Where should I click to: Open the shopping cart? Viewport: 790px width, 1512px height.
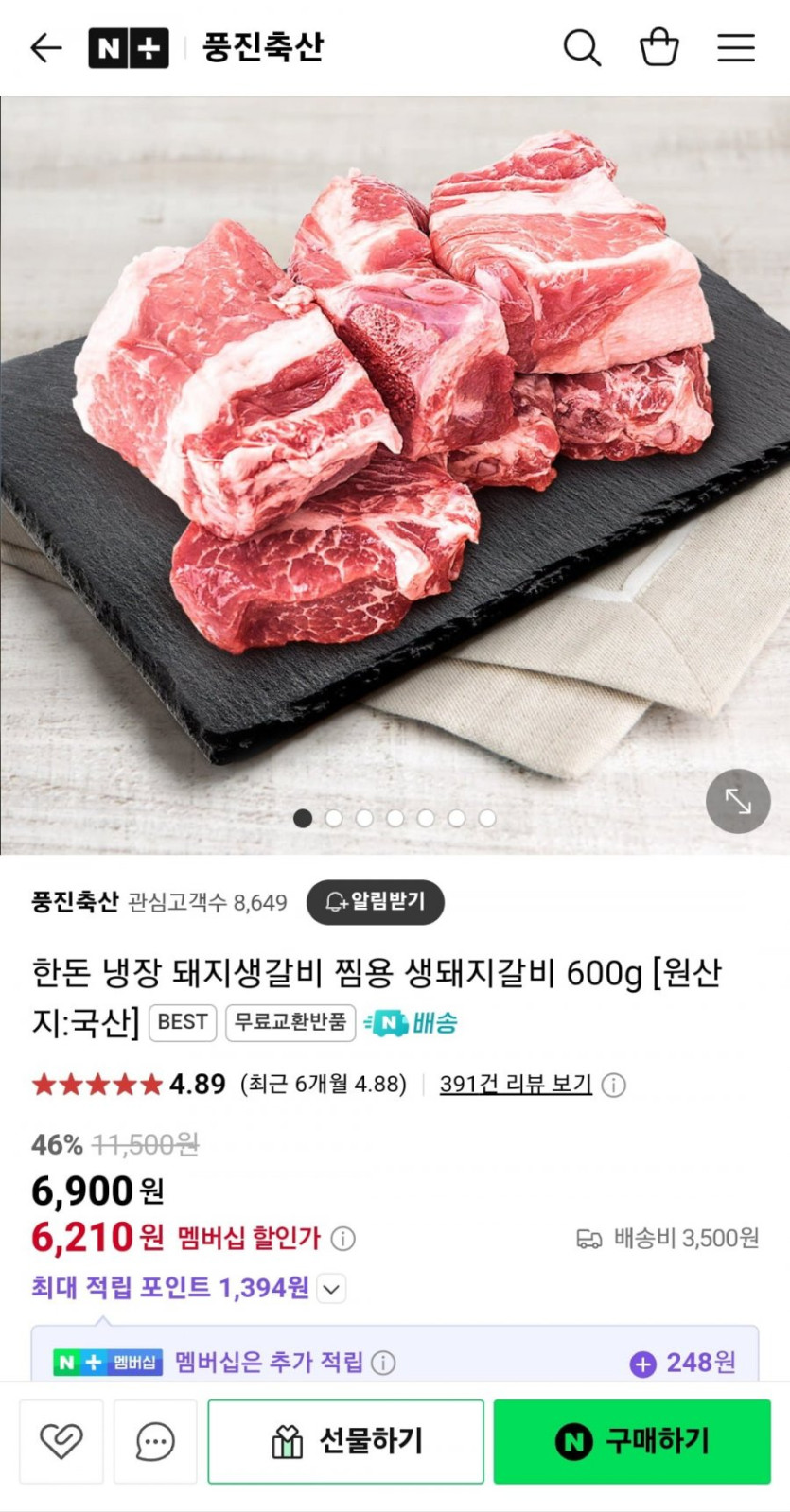click(659, 47)
